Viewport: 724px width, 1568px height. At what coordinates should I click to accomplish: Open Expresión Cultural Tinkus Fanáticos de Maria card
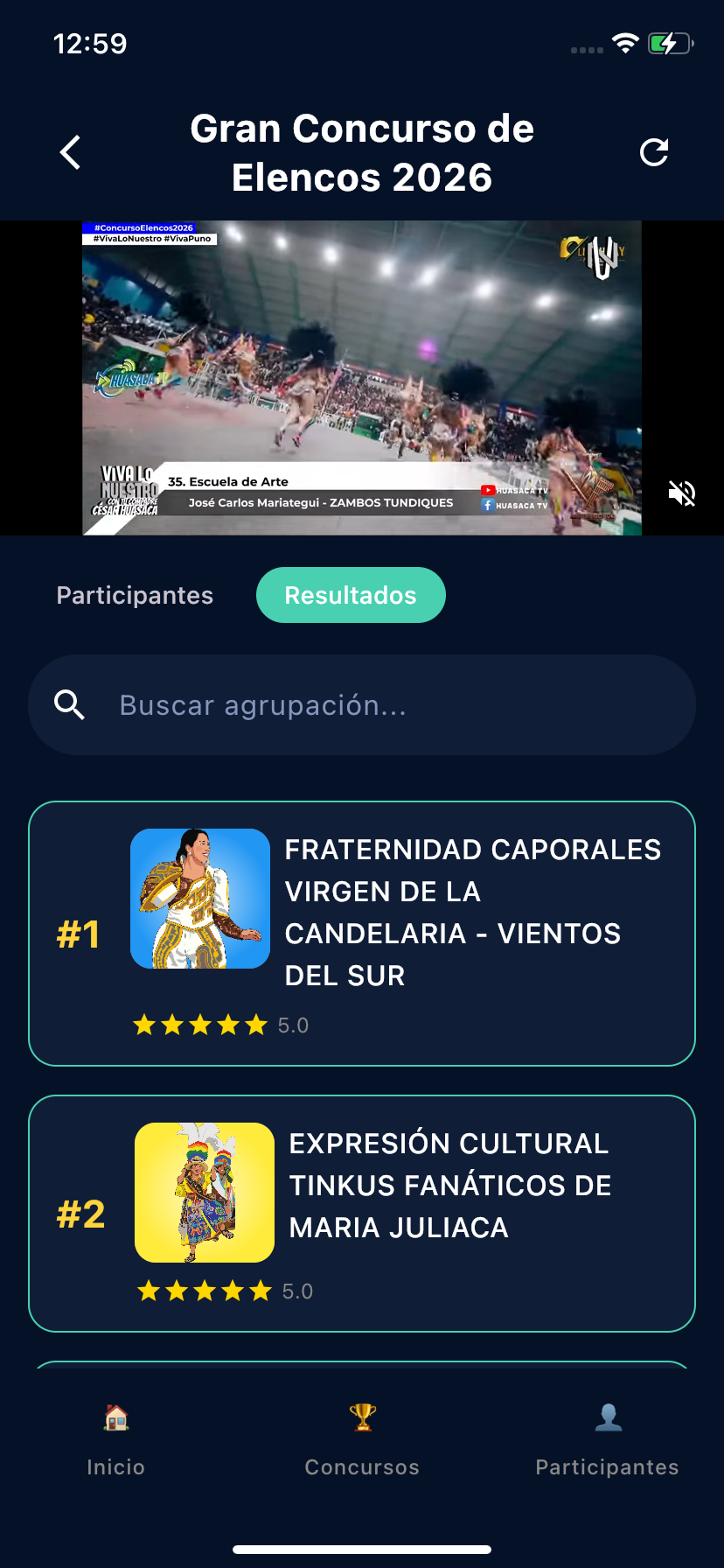362,1214
